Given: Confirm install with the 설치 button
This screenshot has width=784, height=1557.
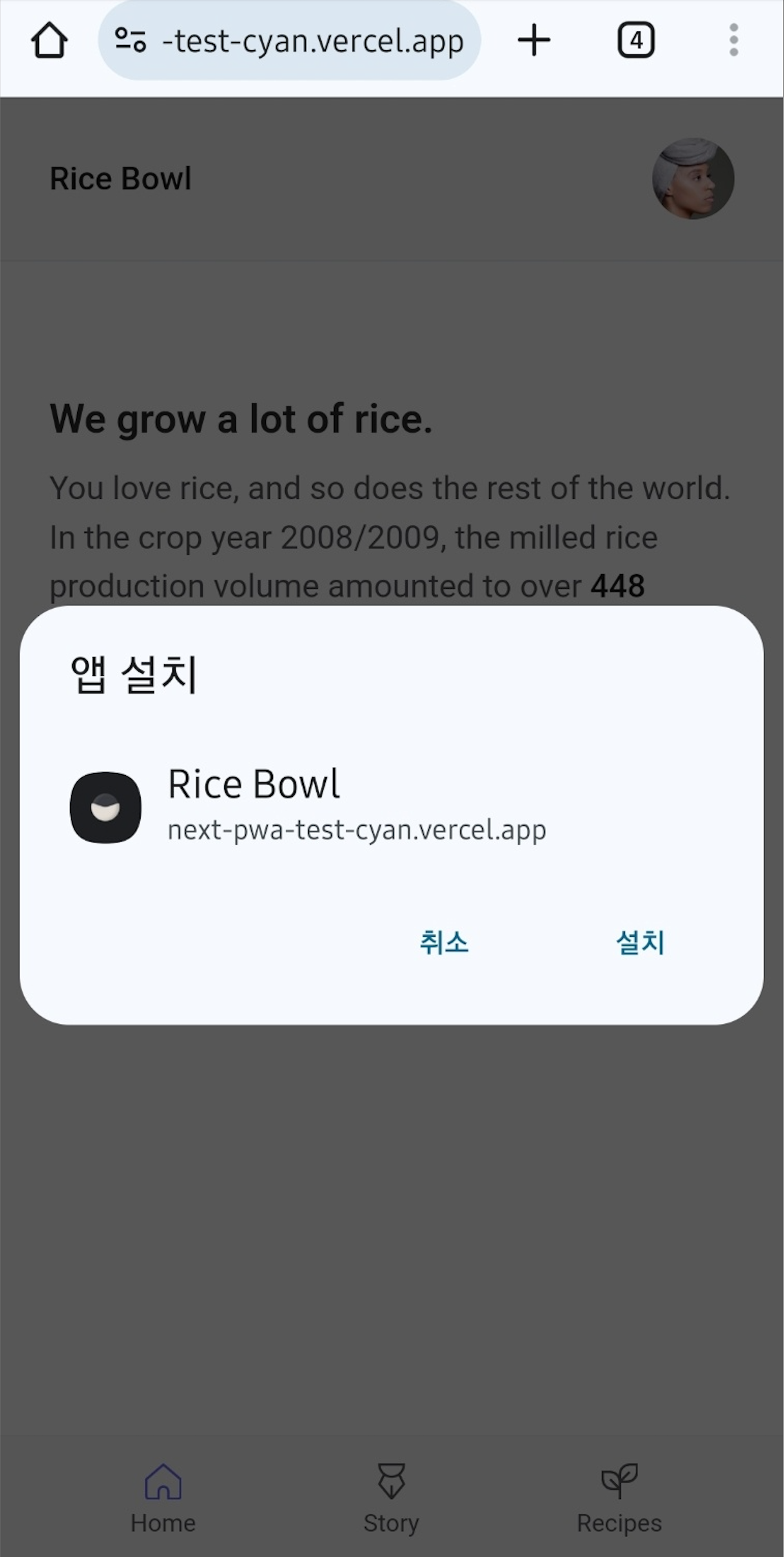Looking at the screenshot, I should 640,942.
